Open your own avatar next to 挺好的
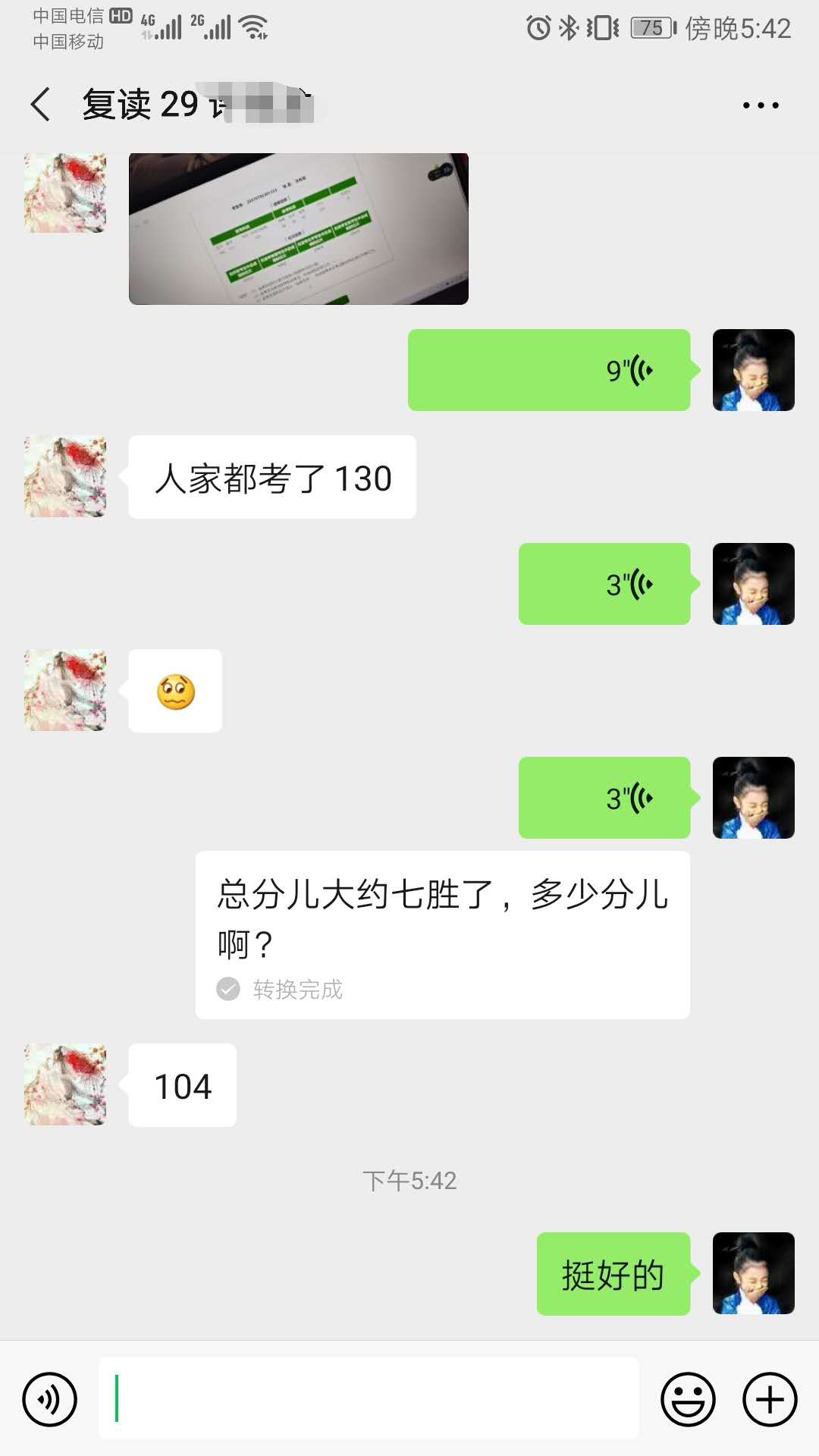819x1456 pixels. coord(753,1274)
